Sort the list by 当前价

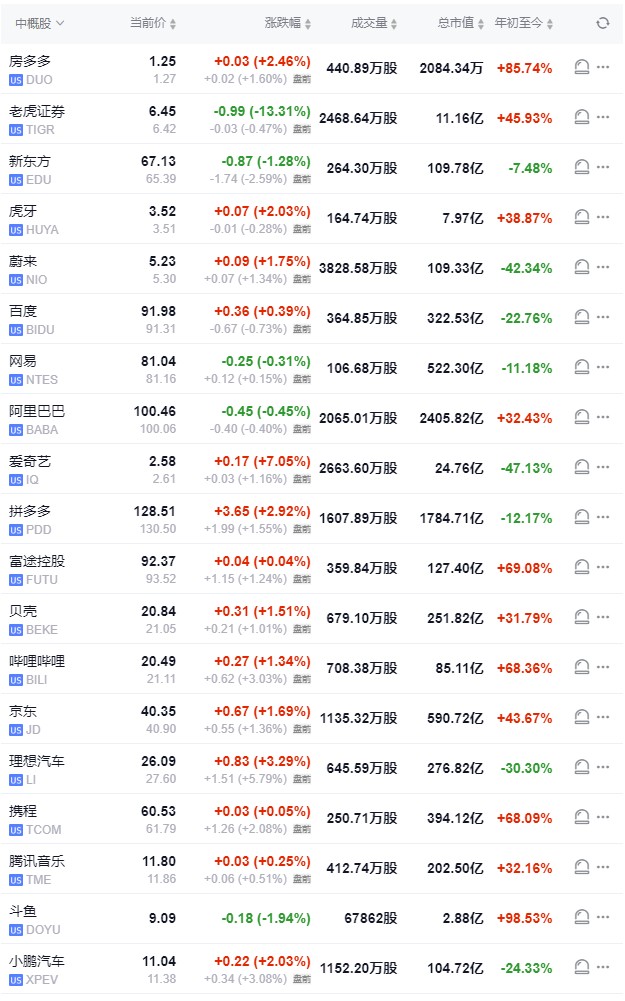154,23
